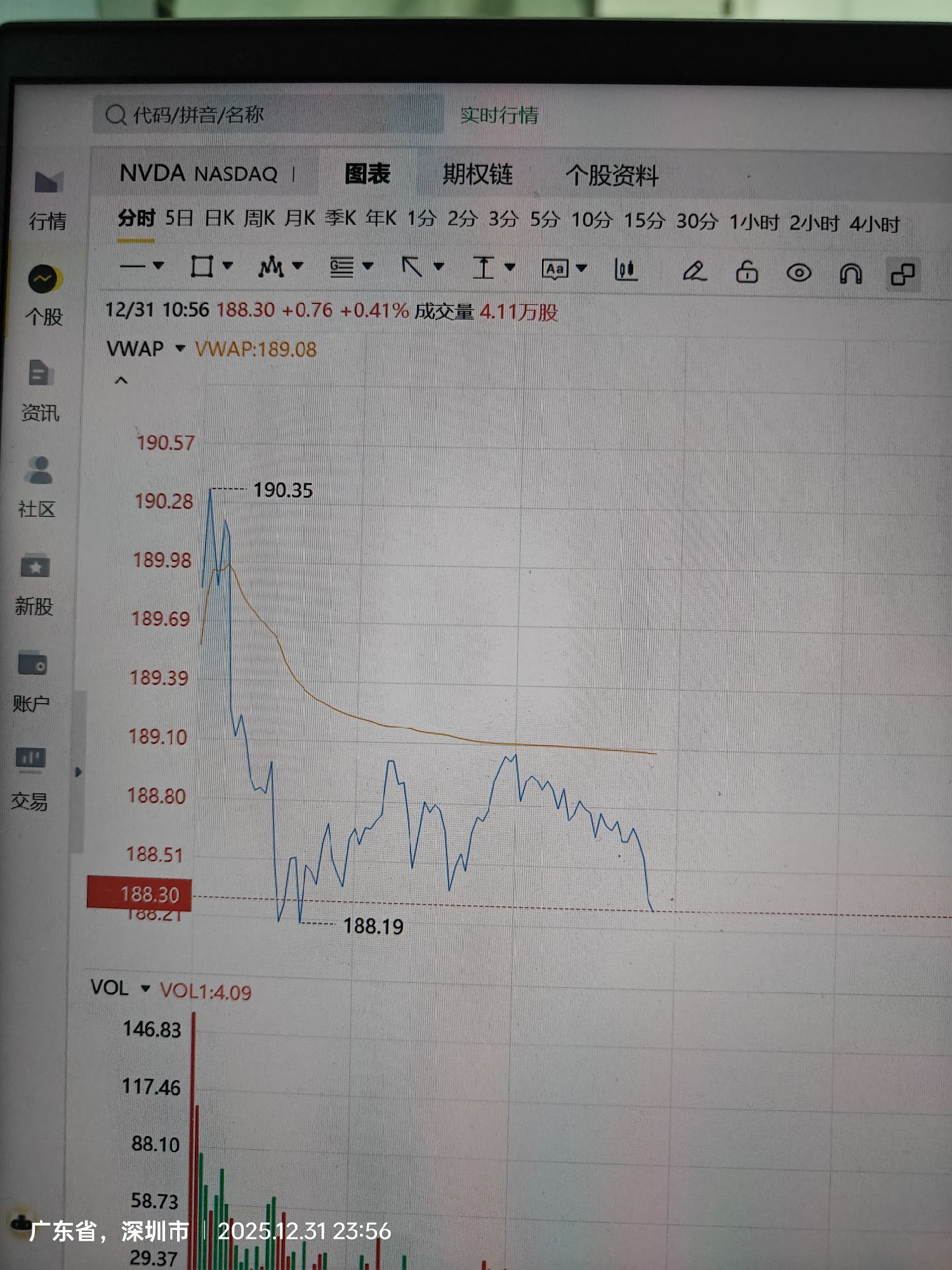Screen dimensions: 952x1270
Task: Show the 周K weekly chart
Action: coord(259,219)
